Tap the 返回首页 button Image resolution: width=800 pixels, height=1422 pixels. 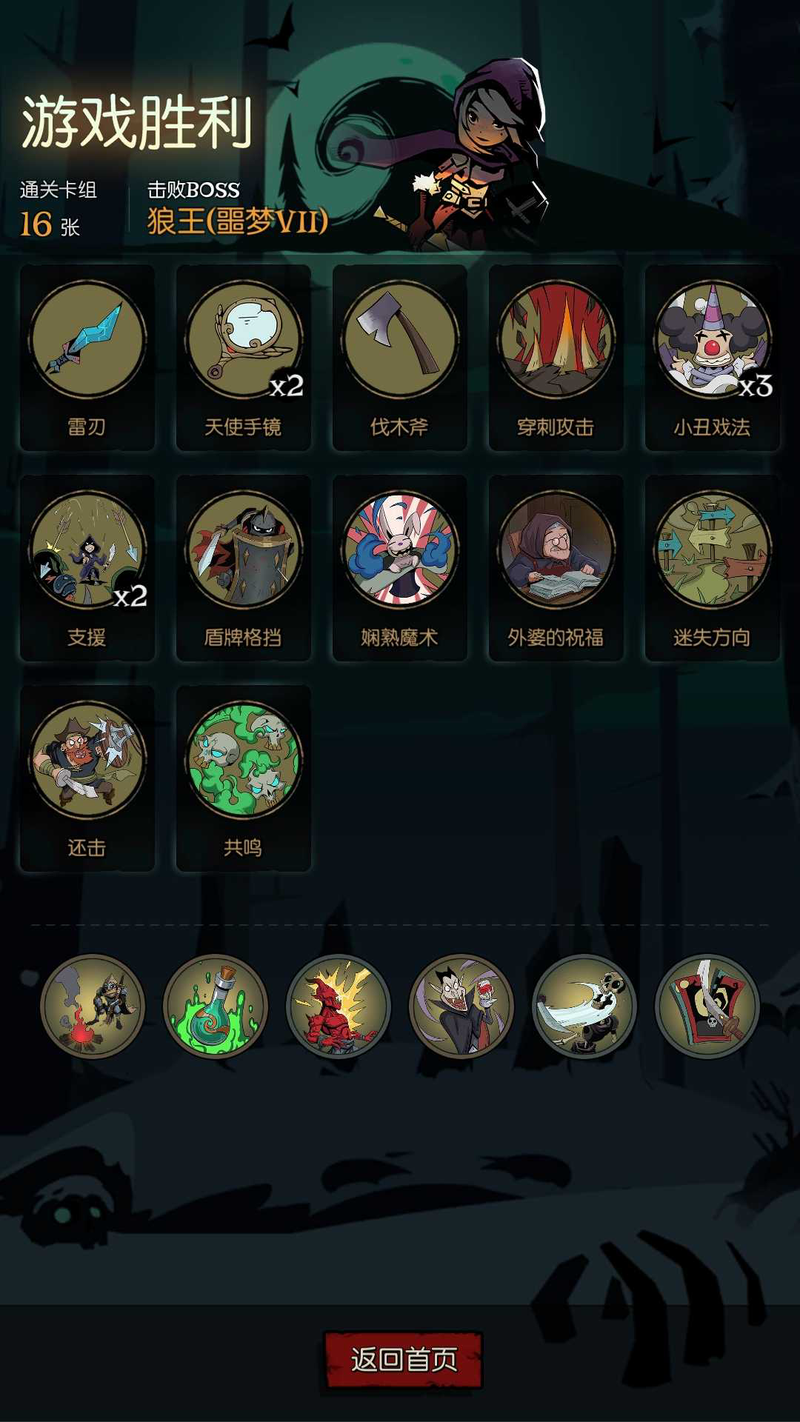(404, 1360)
